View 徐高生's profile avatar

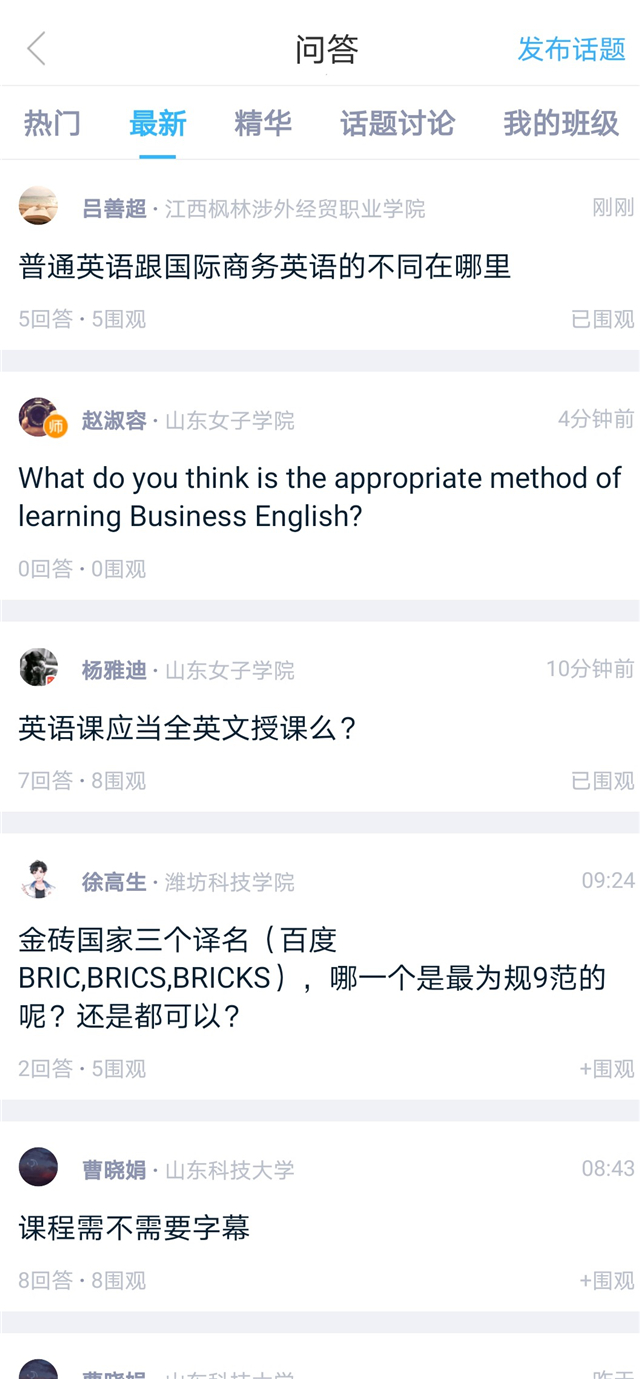tap(39, 880)
